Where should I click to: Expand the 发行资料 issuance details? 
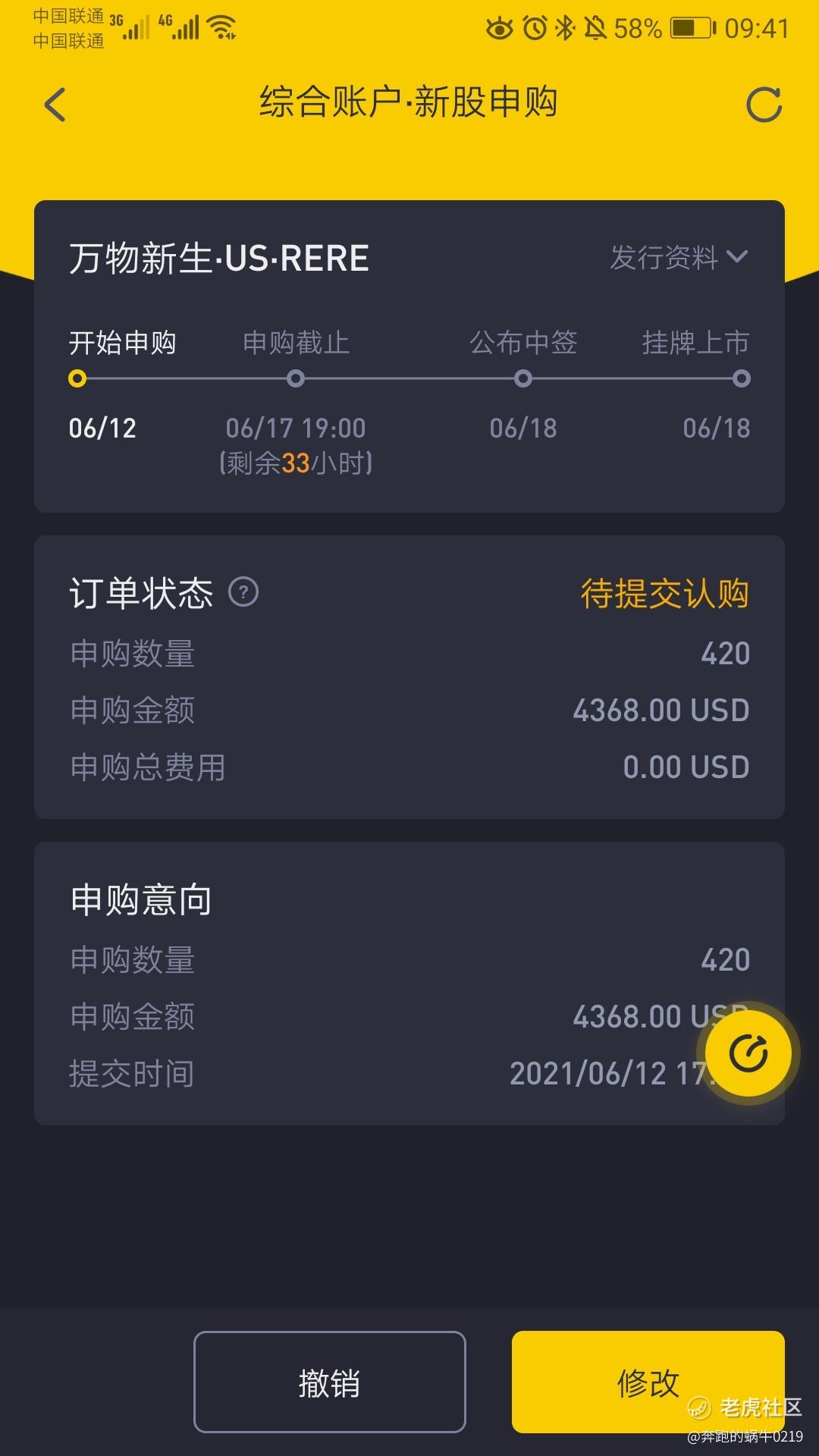coord(679,258)
